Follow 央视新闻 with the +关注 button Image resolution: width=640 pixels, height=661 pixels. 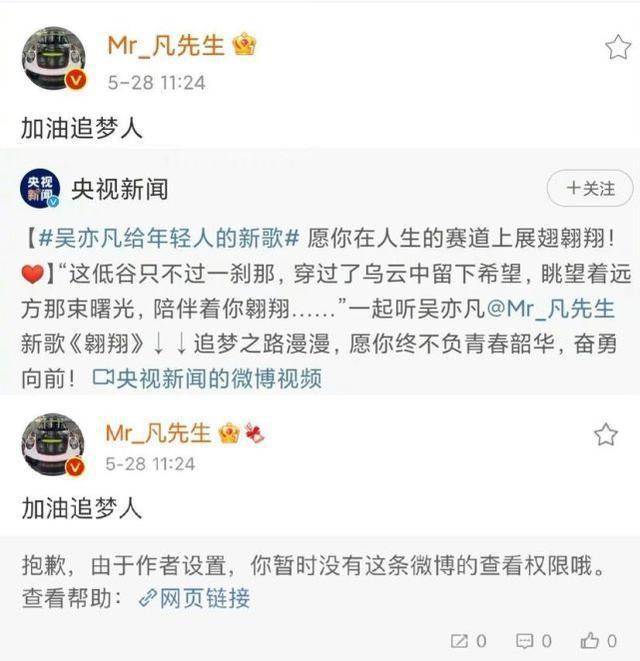tap(591, 189)
